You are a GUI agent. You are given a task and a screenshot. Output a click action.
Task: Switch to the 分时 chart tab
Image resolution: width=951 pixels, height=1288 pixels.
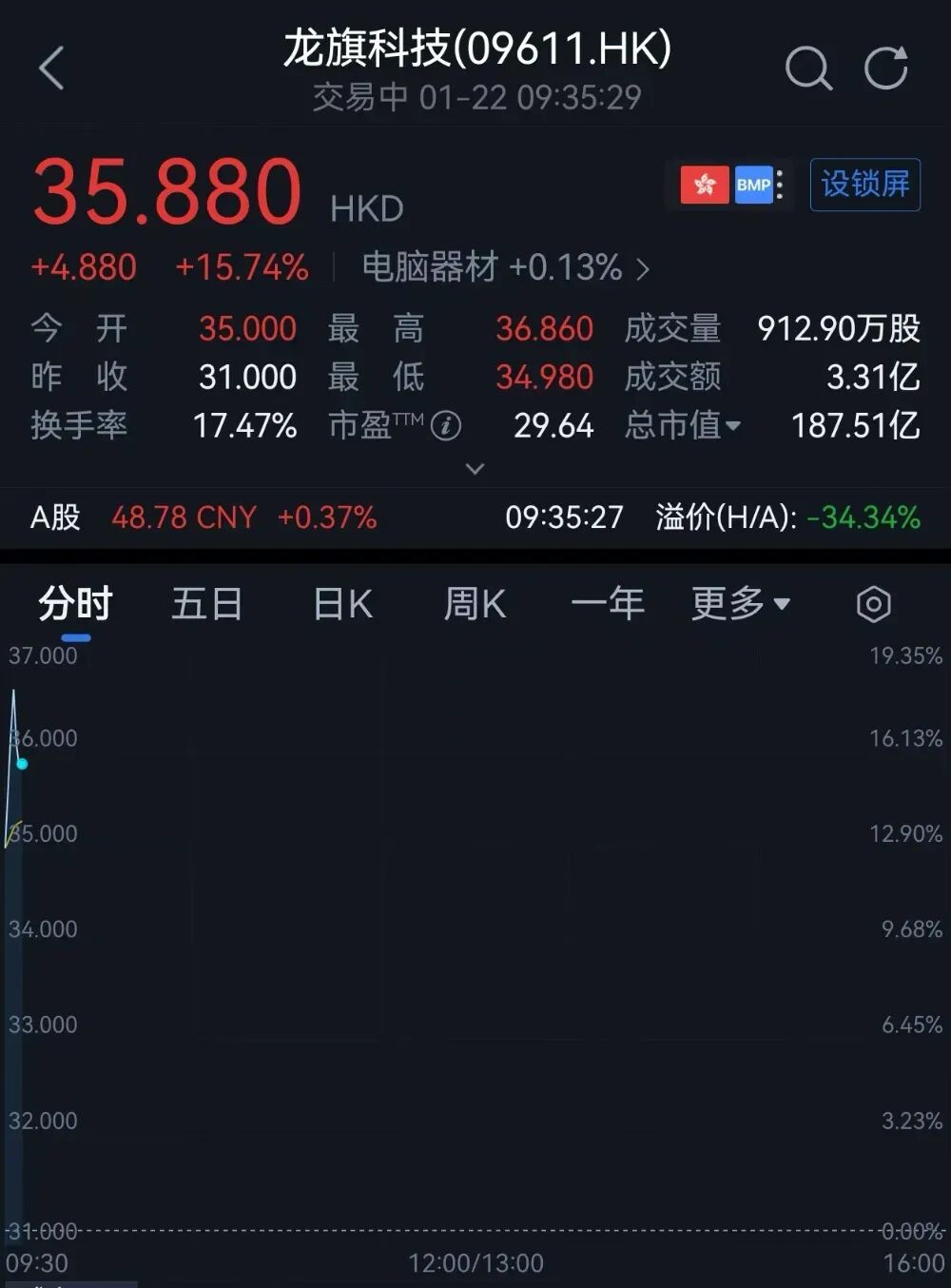click(x=73, y=603)
